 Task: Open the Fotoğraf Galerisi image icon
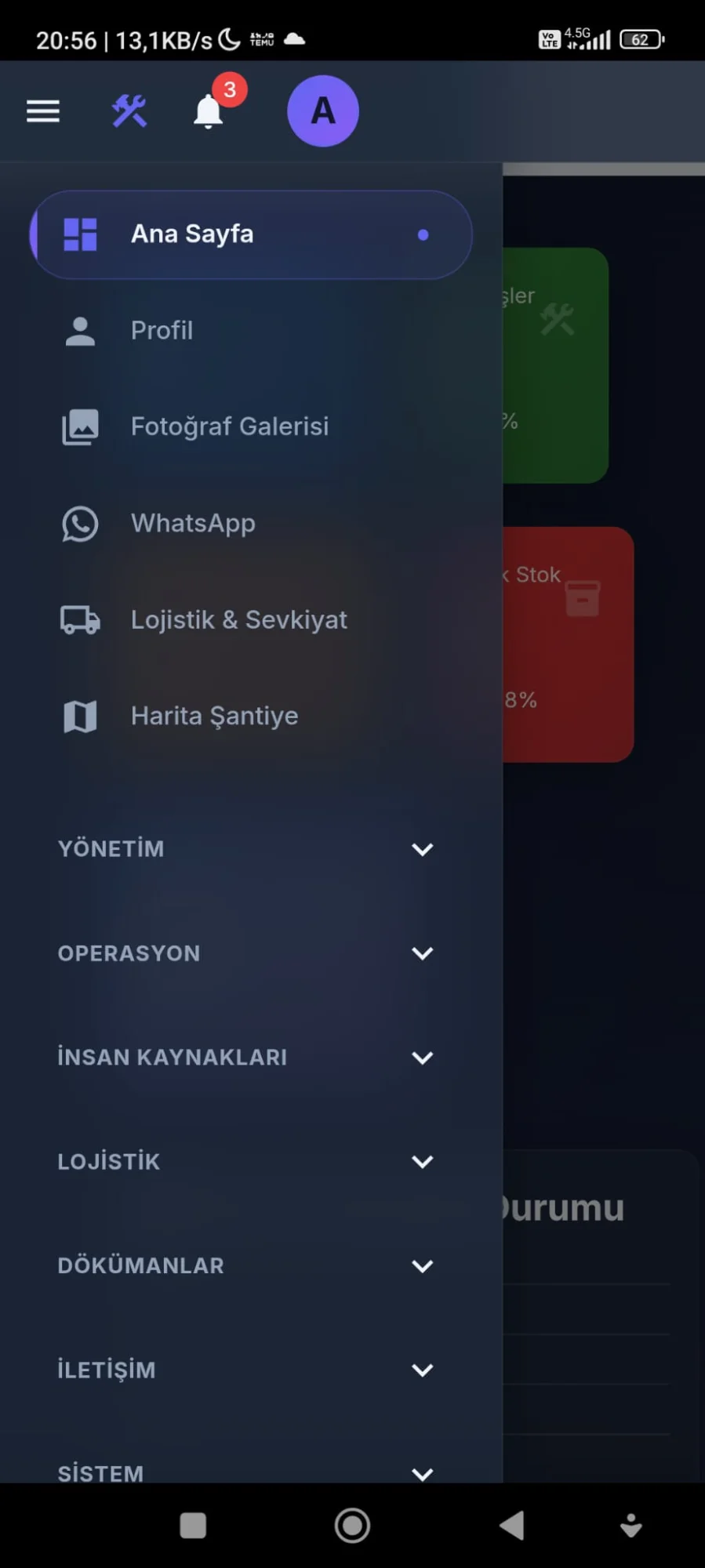pos(79,426)
